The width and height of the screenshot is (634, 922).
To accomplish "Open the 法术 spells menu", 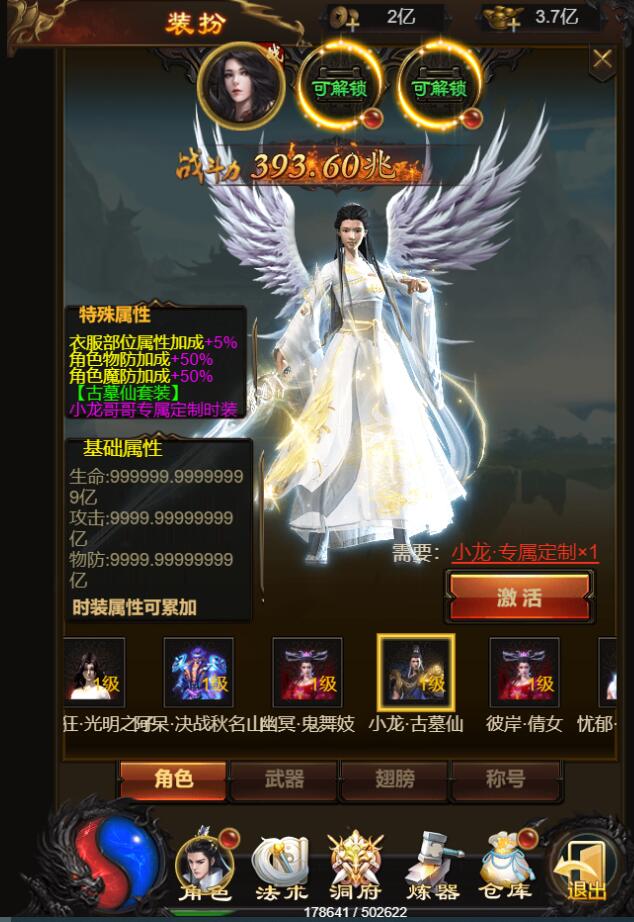I will [279, 866].
